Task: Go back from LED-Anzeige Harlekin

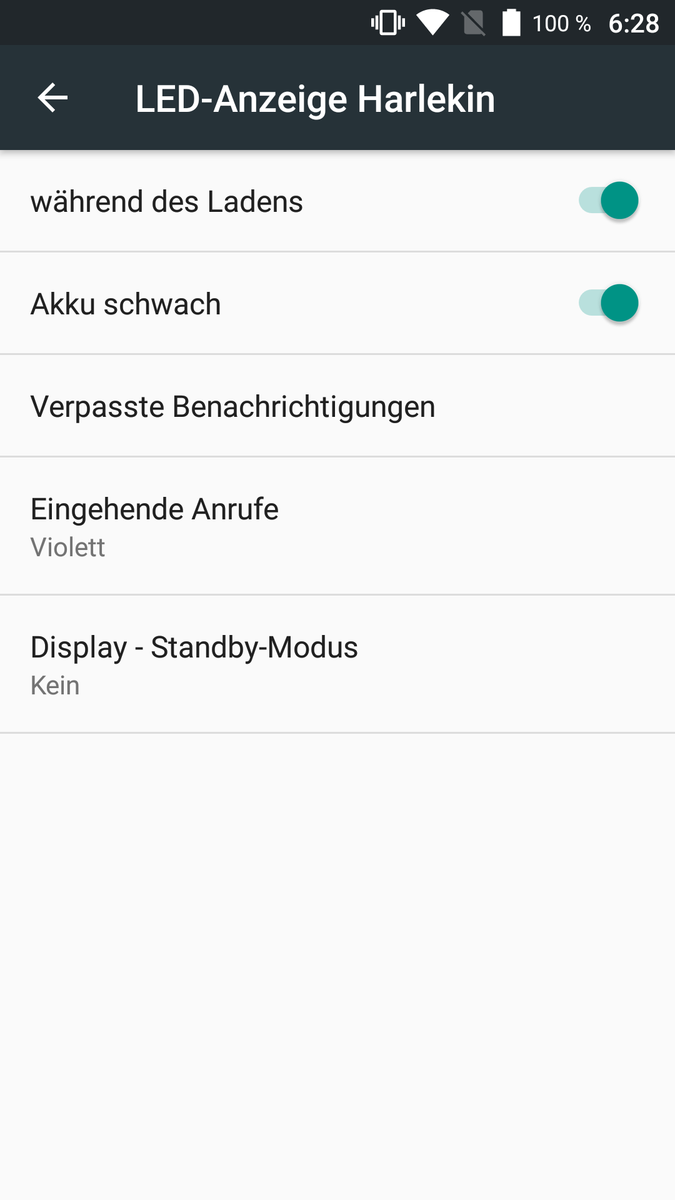Action: [52, 98]
